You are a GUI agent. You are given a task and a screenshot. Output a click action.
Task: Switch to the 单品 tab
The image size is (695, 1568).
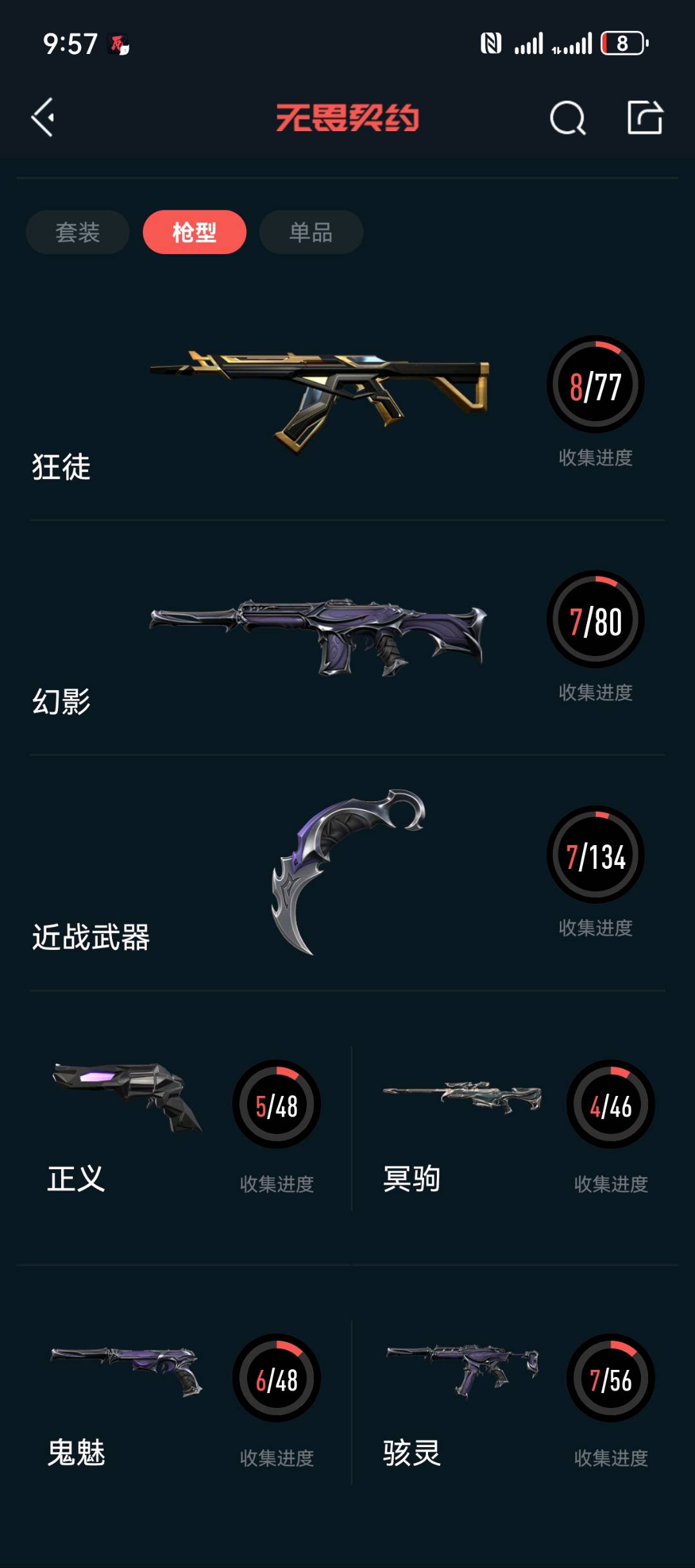(x=311, y=232)
